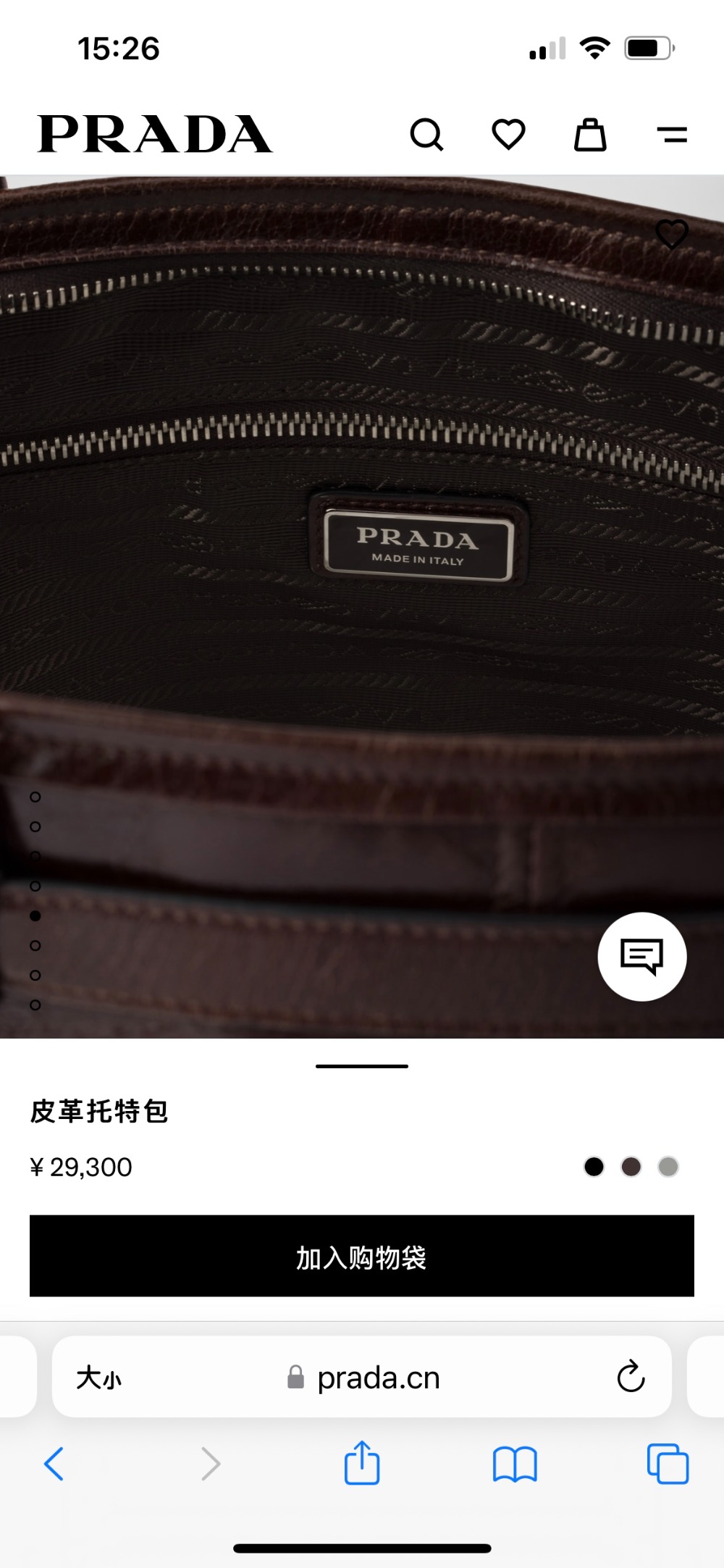This screenshot has width=724, height=1568.
Task: Open the search icon in the header
Action: tap(426, 135)
